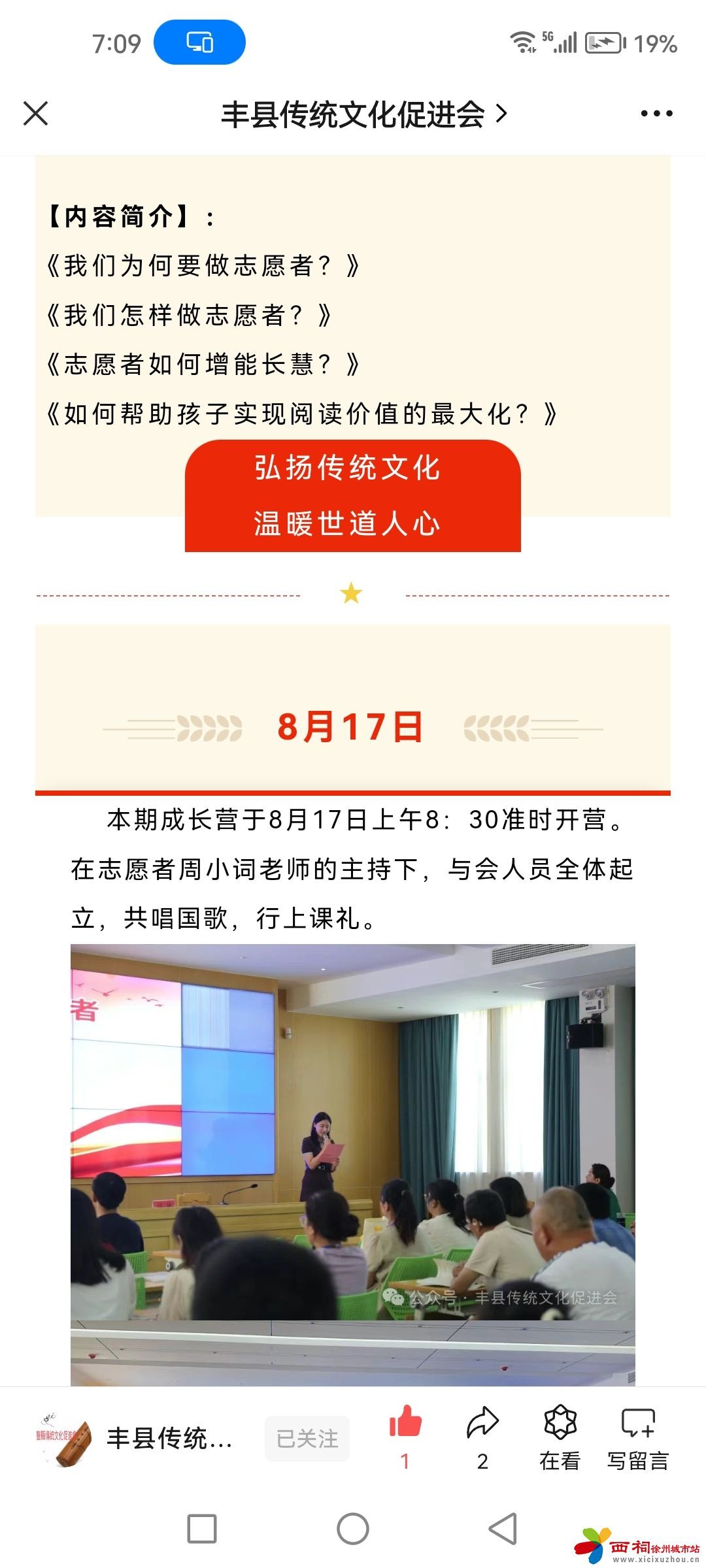Open the 丰县传统文化促进会 account title link
The image size is (706, 1568).
[363, 114]
